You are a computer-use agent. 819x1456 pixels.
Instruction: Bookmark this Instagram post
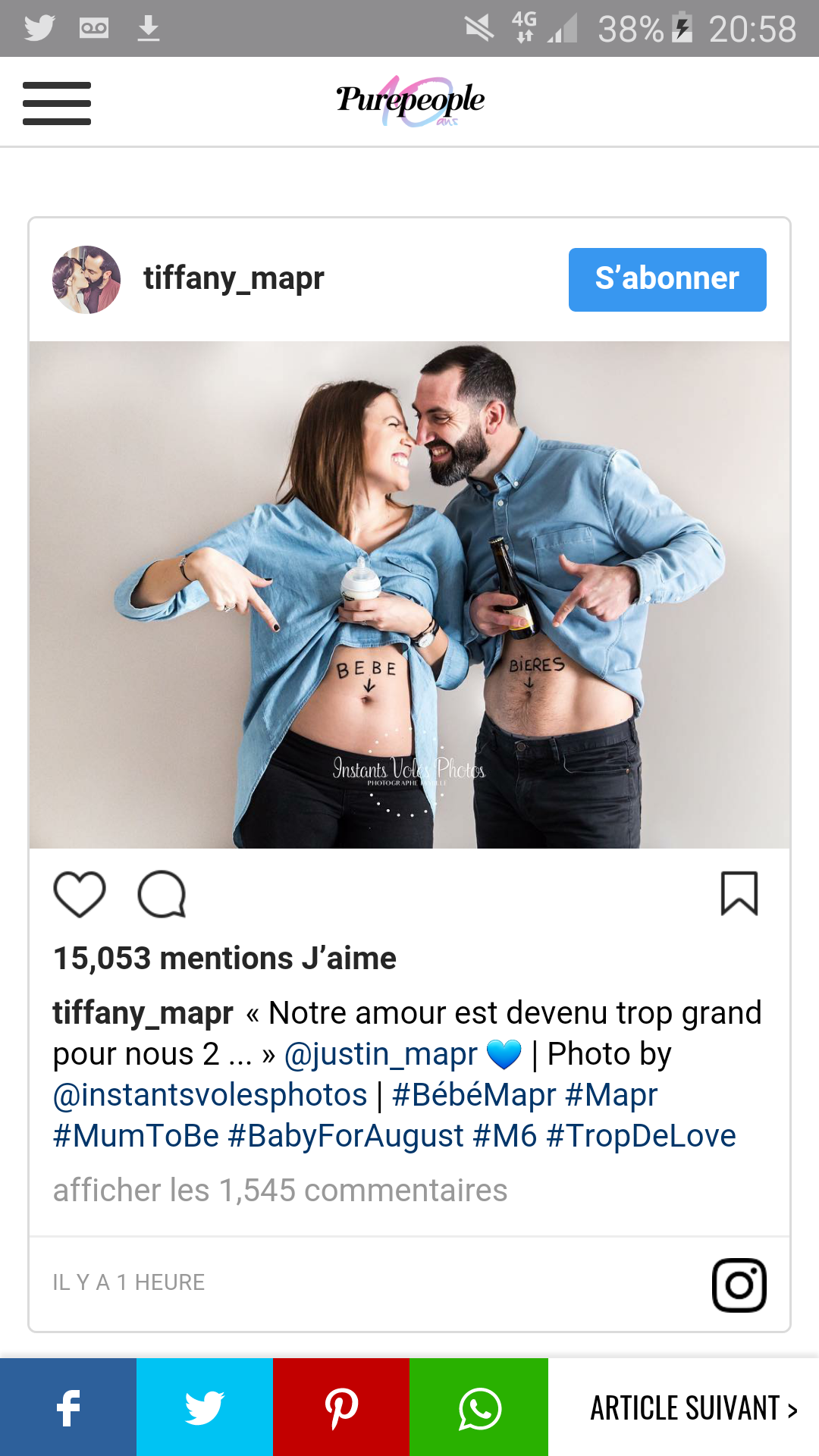[739, 893]
